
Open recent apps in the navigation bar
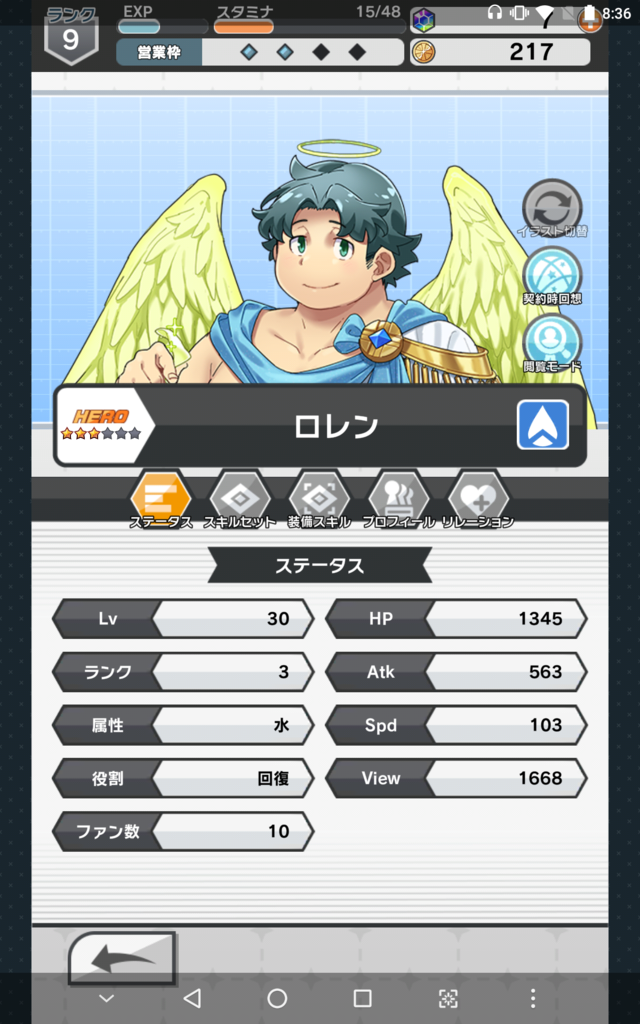point(362,998)
